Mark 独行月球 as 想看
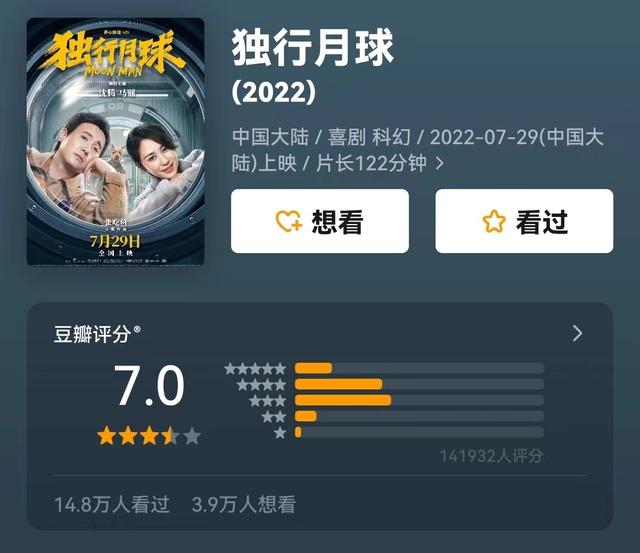640x553 pixels. (x=319, y=221)
